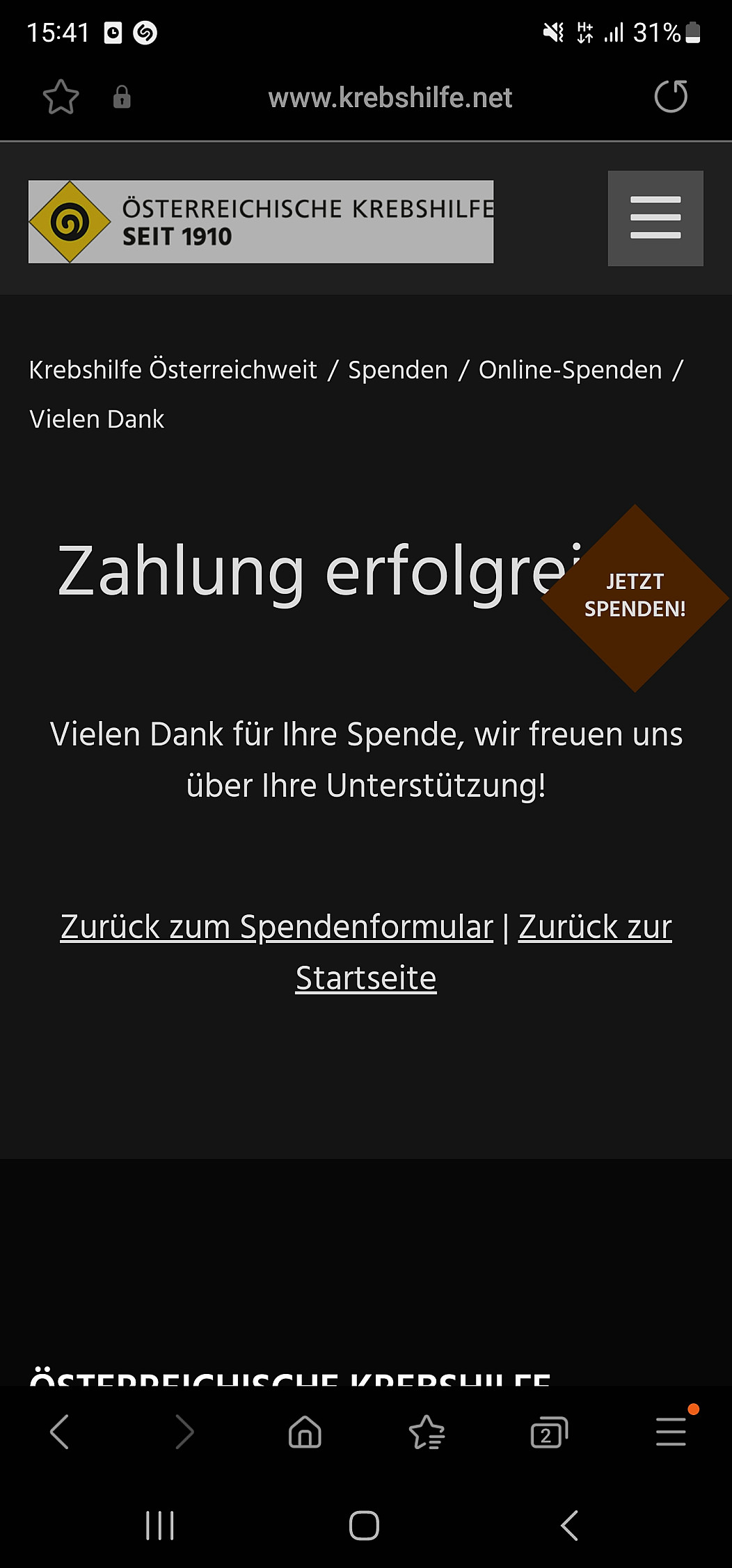Reload the krebshilfe.net page
Viewport: 732px width, 1568px height.
pyautogui.click(x=670, y=97)
